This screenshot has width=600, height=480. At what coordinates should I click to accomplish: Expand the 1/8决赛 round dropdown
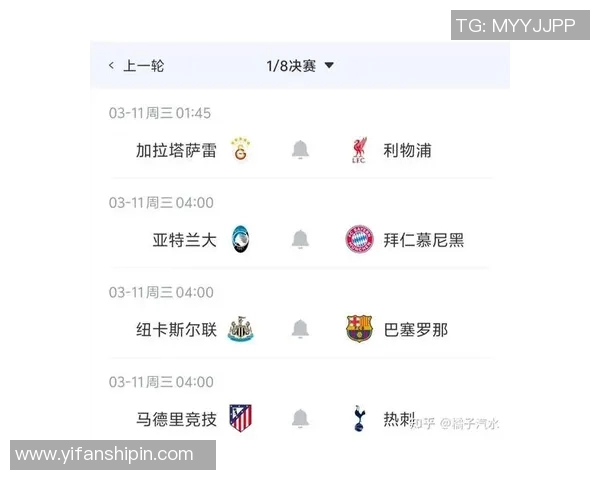(x=300, y=66)
